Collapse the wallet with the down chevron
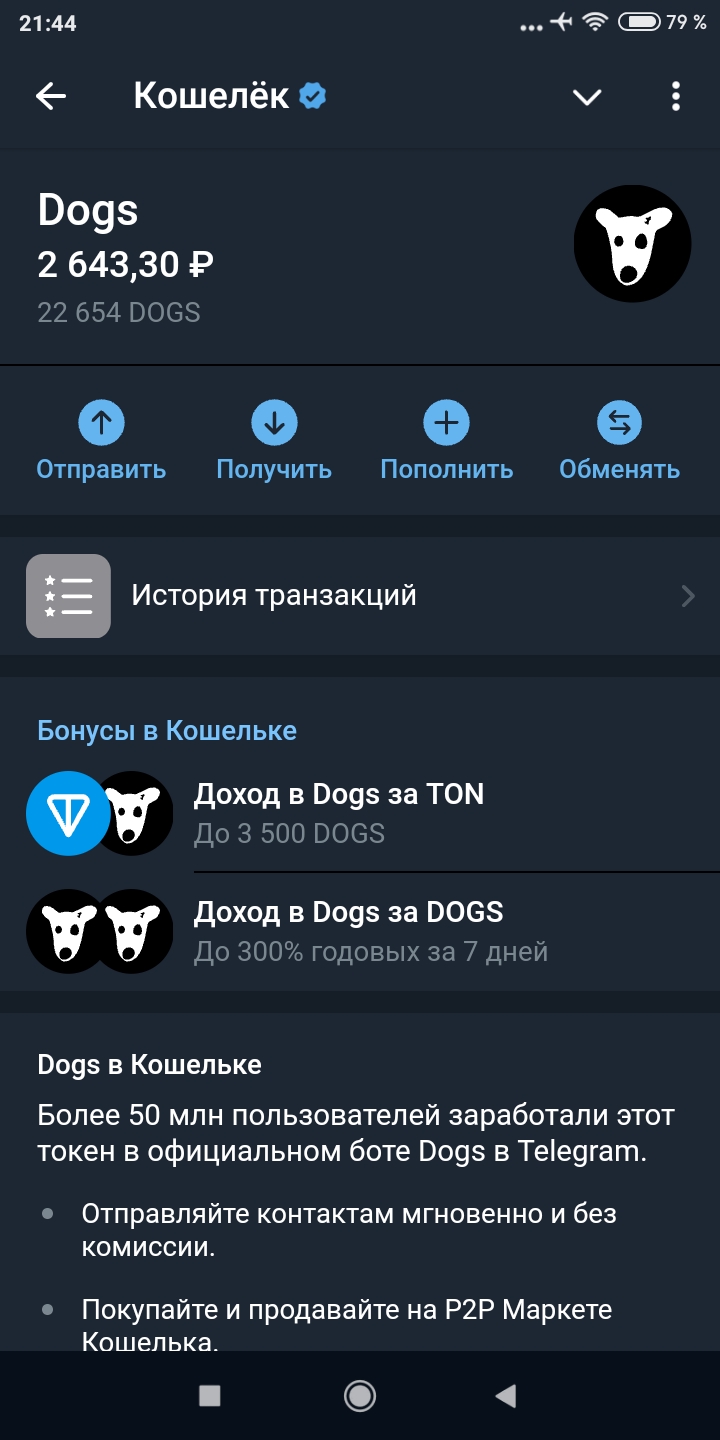Viewport: 720px width, 1440px height. pos(586,96)
